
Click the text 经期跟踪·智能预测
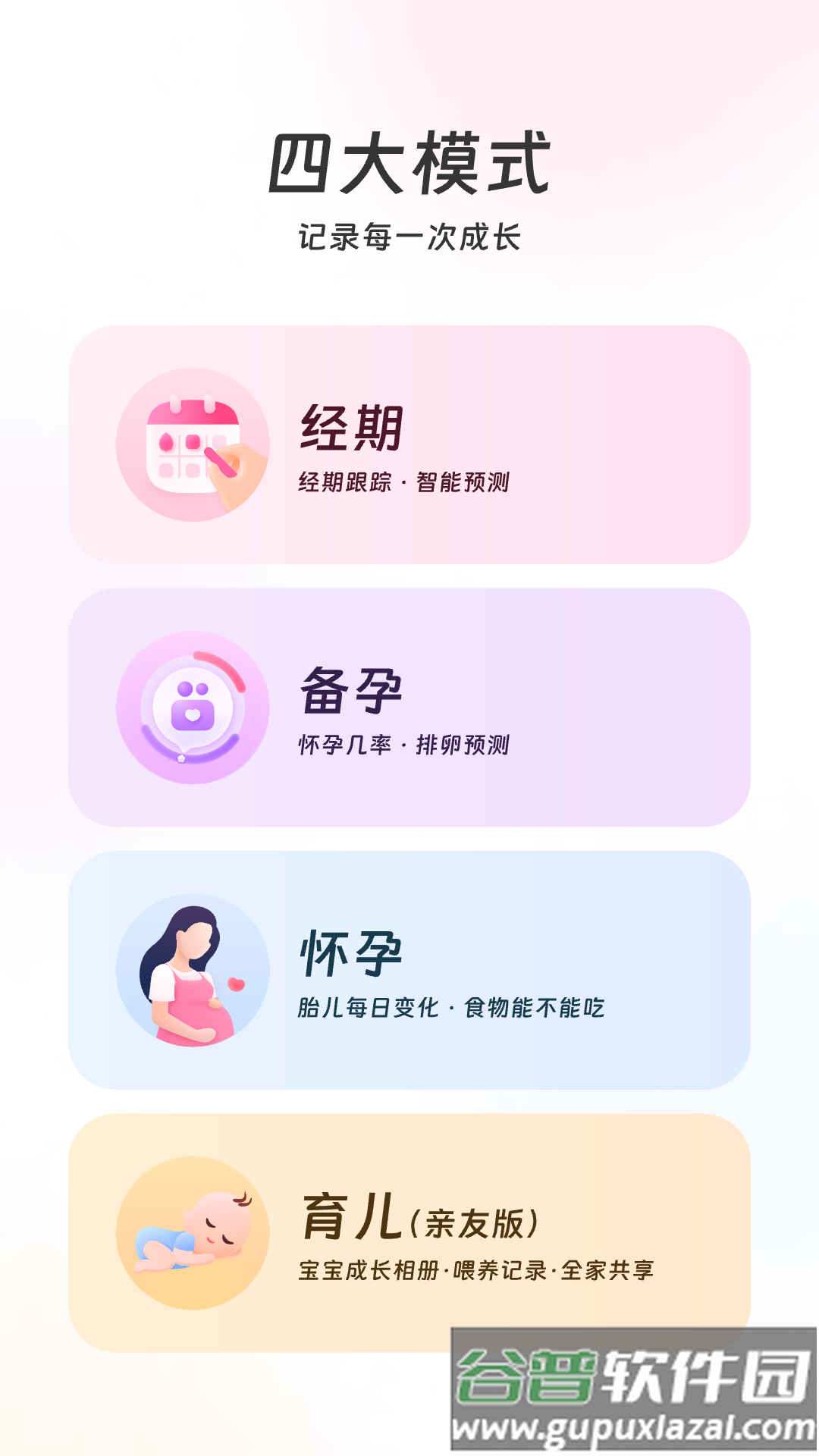click(x=404, y=482)
